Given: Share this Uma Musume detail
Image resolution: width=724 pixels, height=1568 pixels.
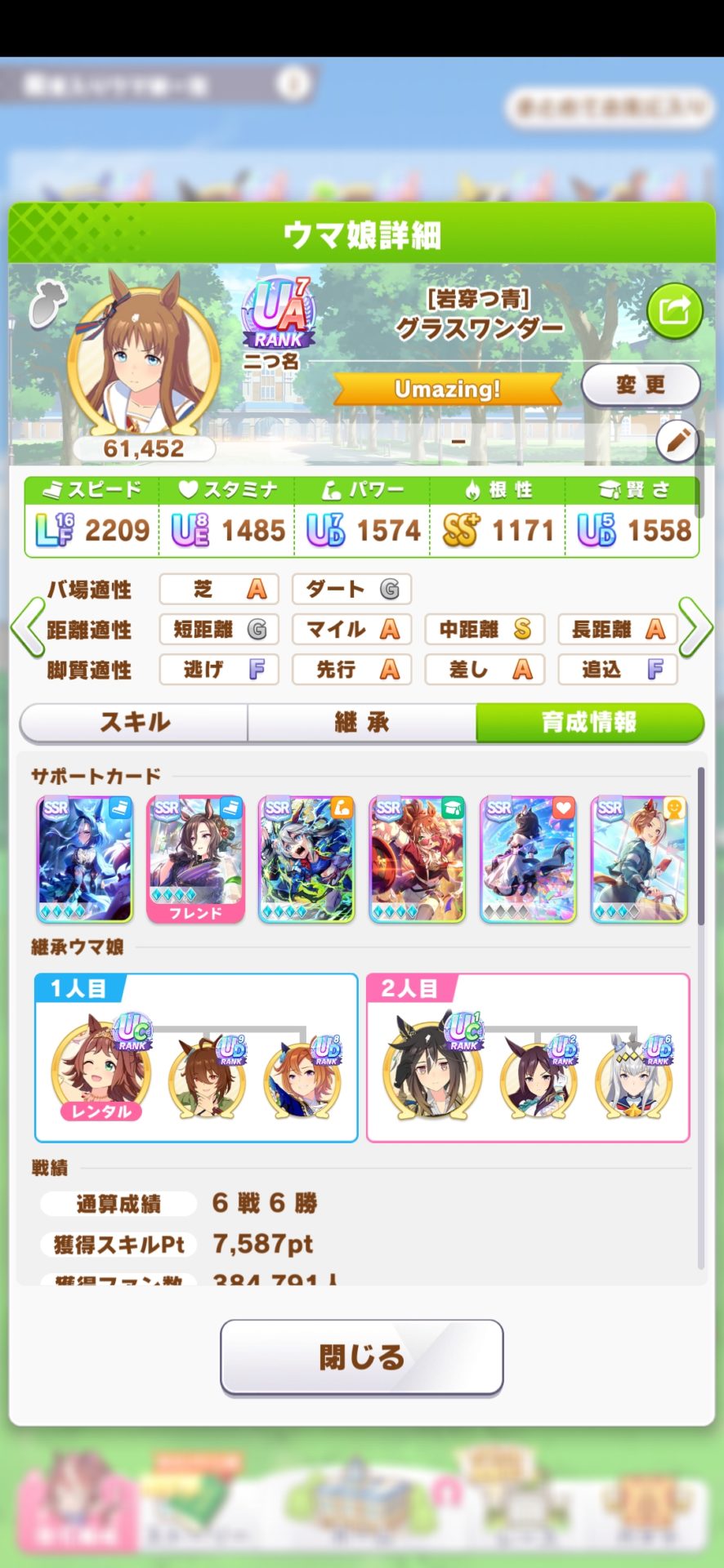Looking at the screenshot, I should 674,310.
